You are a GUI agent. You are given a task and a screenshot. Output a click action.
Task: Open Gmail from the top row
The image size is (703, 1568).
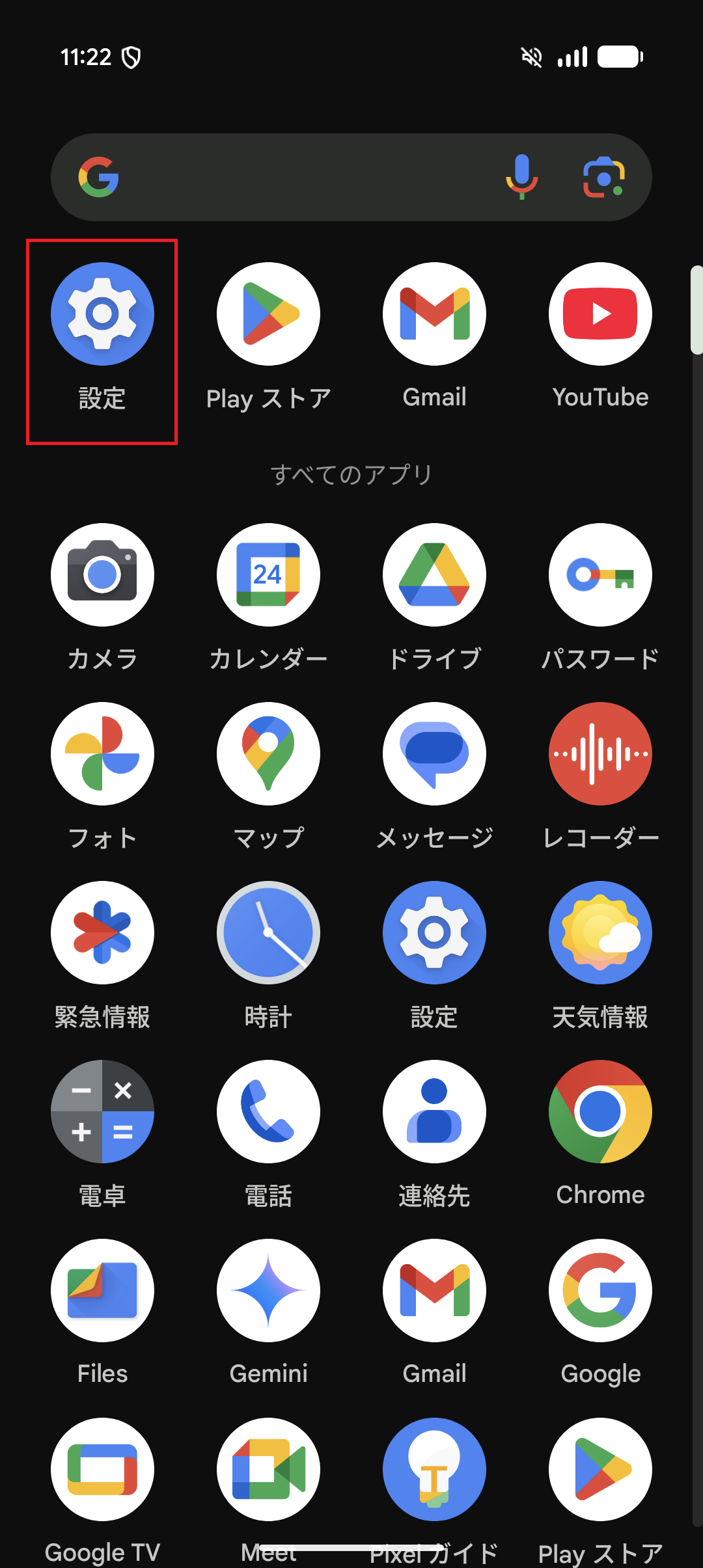pos(434,313)
